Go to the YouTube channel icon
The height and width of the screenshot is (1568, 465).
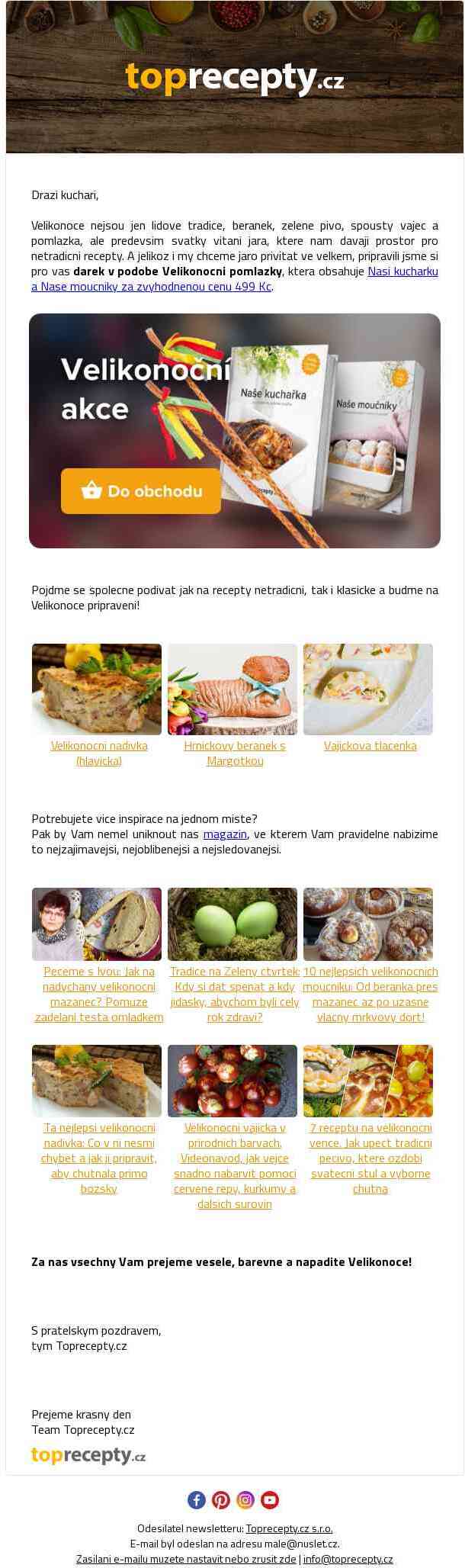point(270,1499)
